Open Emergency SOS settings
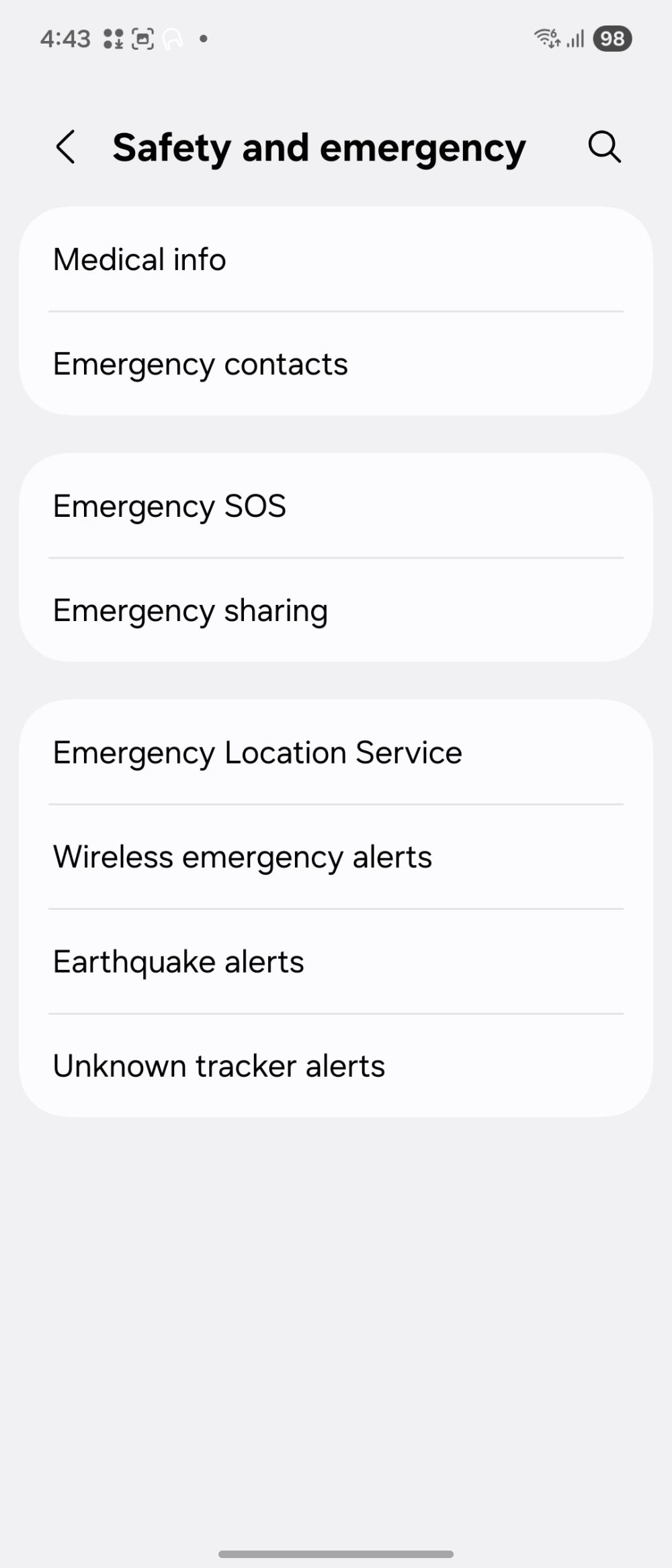The height and width of the screenshot is (1568, 672). (336, 506)
